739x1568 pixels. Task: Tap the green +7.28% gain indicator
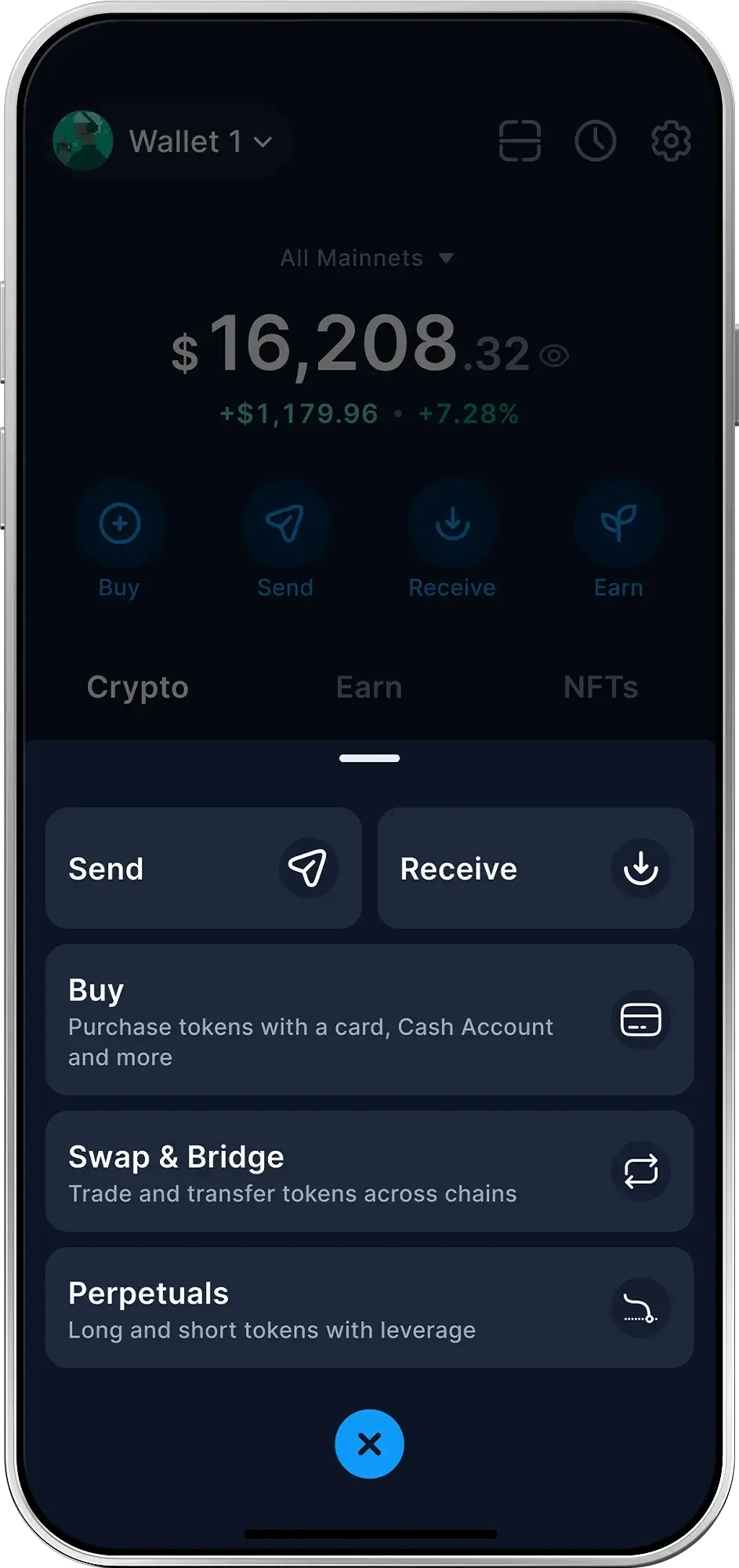[467, 413]
